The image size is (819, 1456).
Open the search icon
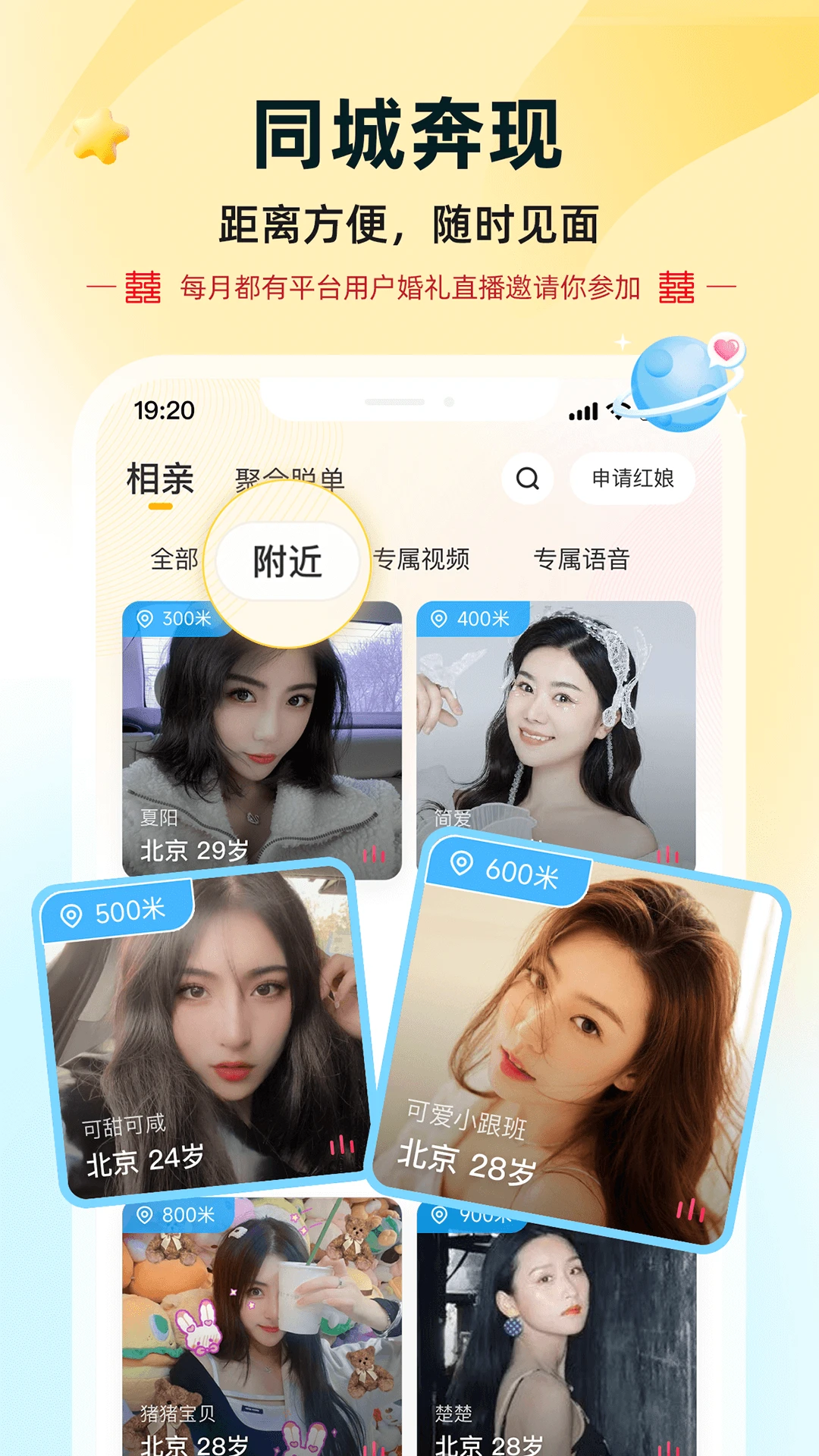point(529,478)
